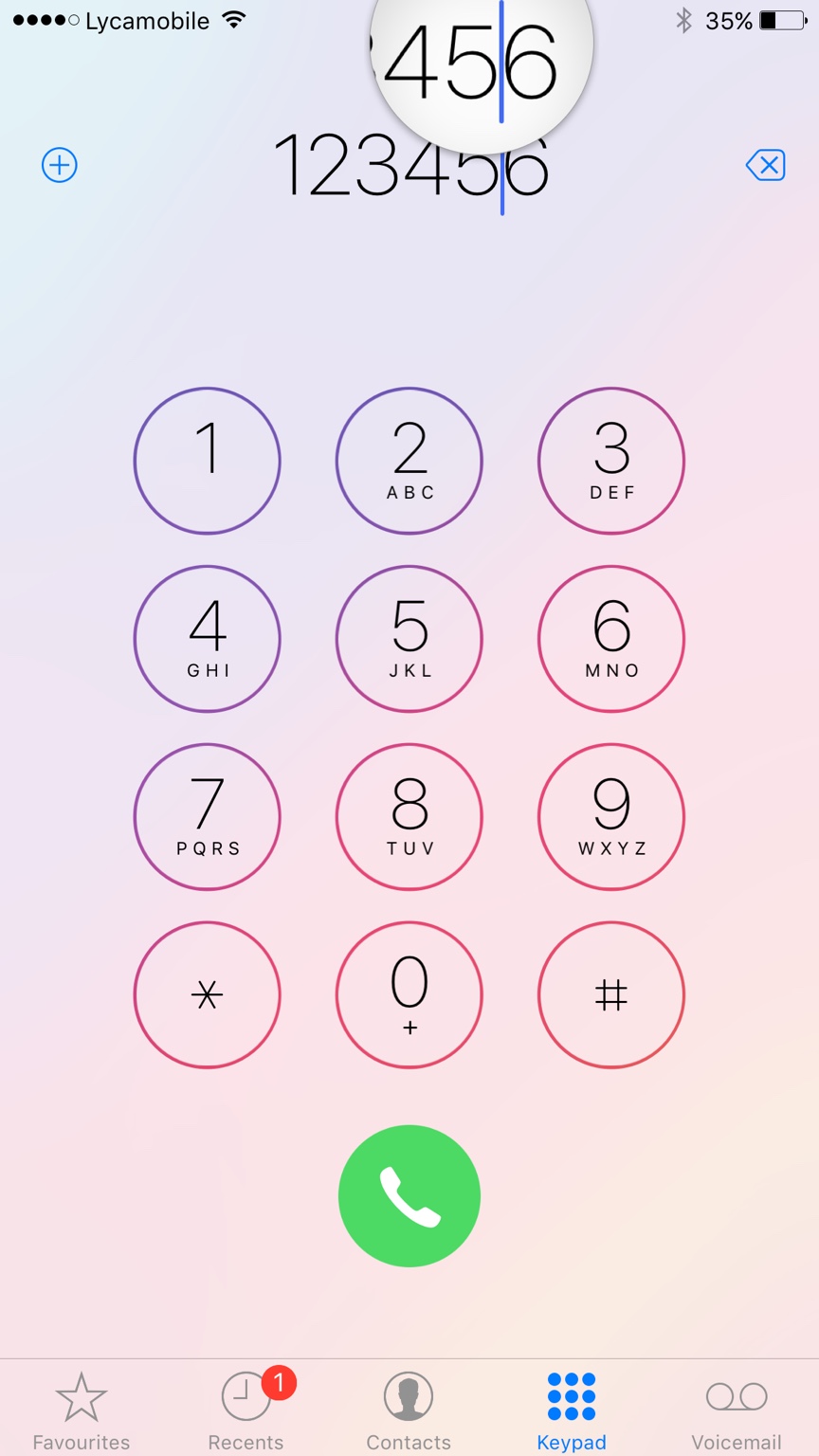Screen dimensions: 819x1456
Task: Select the Keypad tab
Action: (572, 1410)
